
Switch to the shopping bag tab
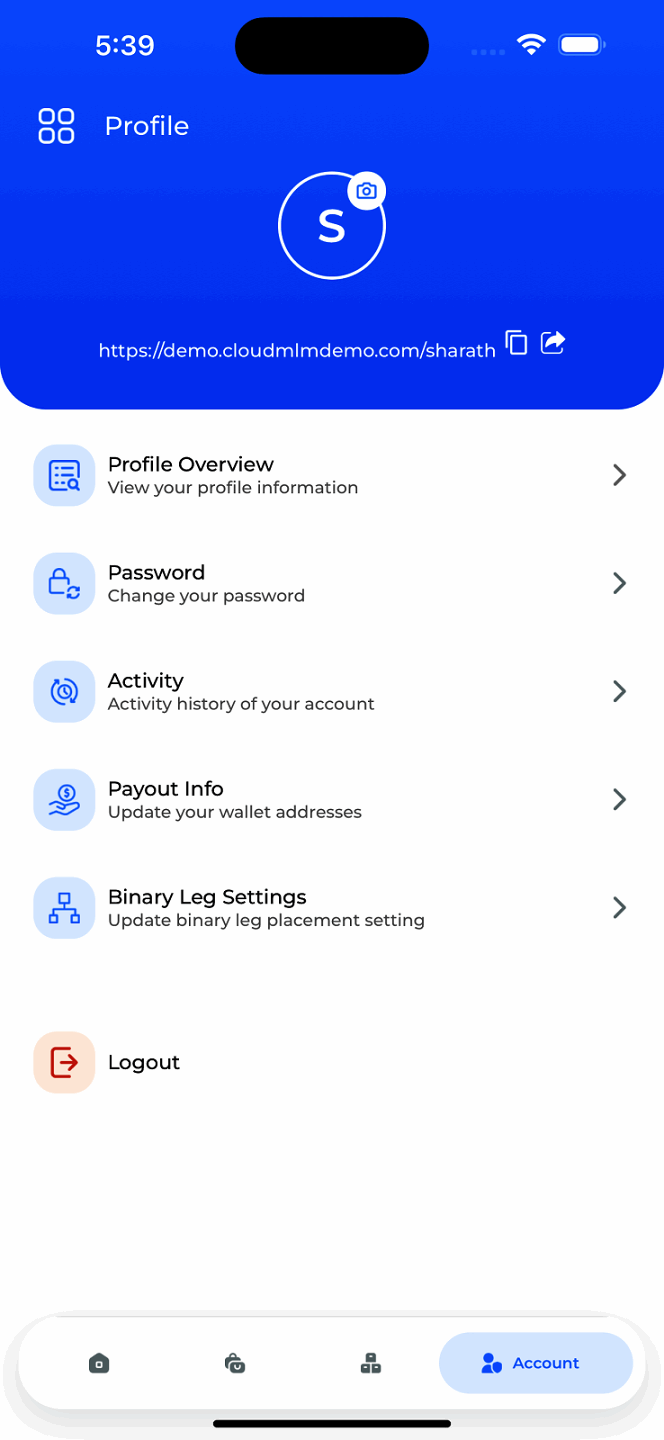(235, 1363)
